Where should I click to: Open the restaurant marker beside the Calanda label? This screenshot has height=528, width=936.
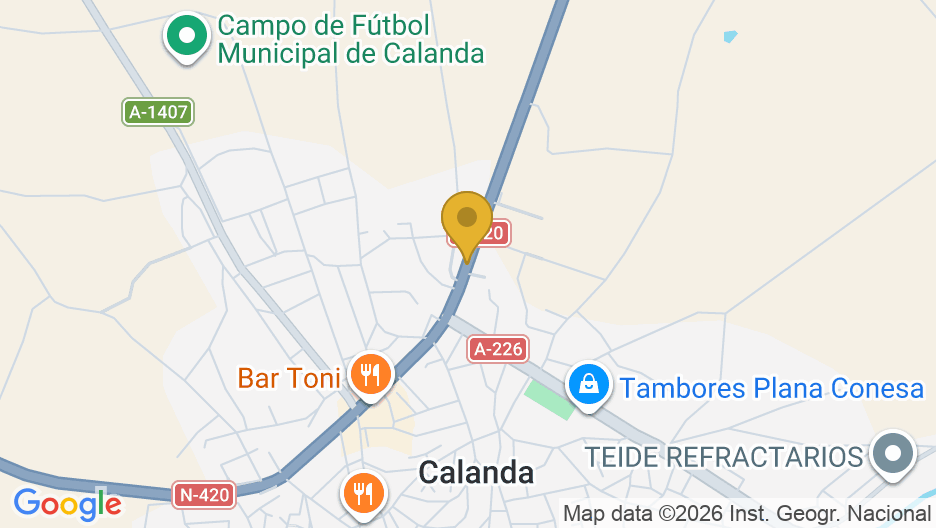tap(362, 492)
